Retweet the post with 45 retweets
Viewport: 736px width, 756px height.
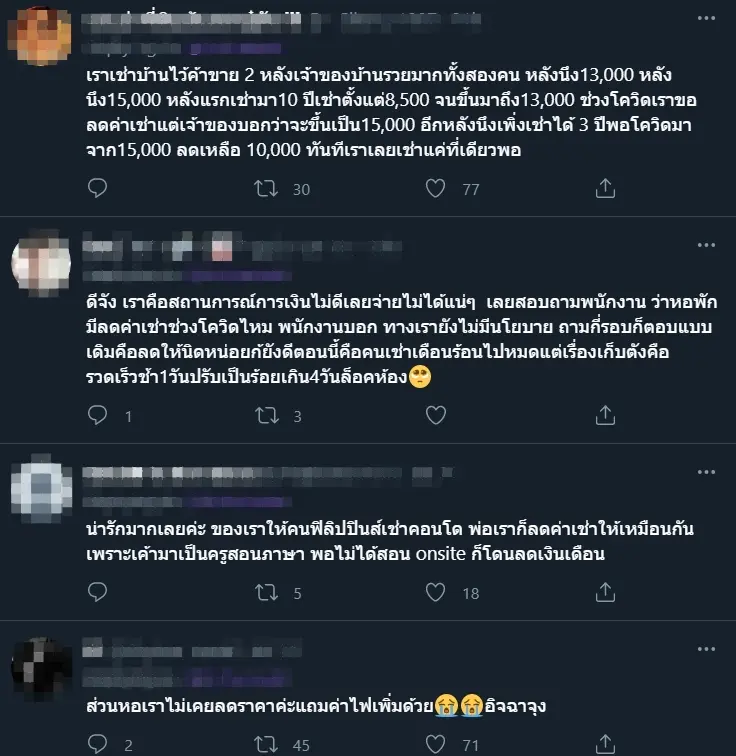(267, 745)
